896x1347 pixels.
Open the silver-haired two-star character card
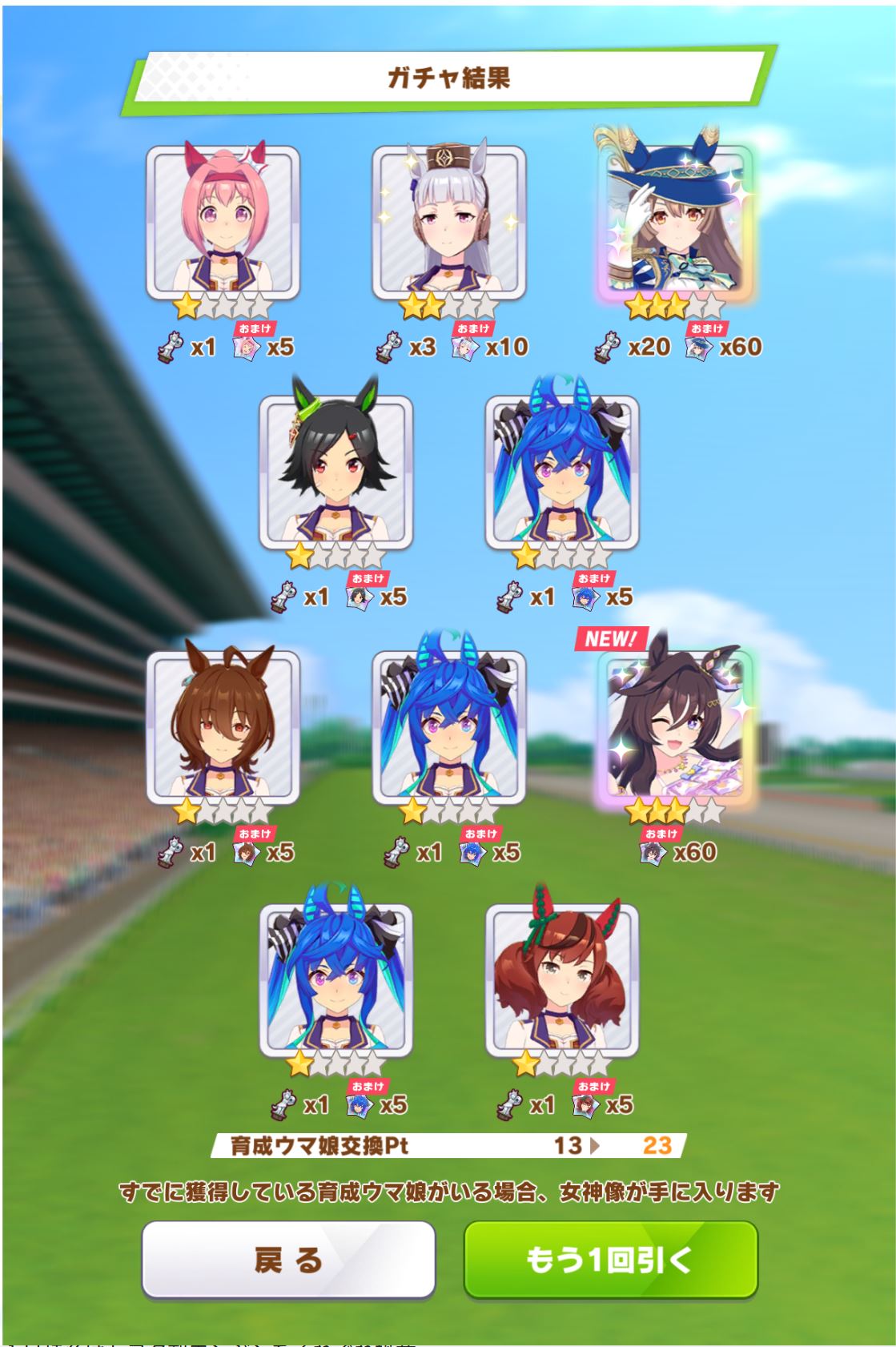(448, 223)
